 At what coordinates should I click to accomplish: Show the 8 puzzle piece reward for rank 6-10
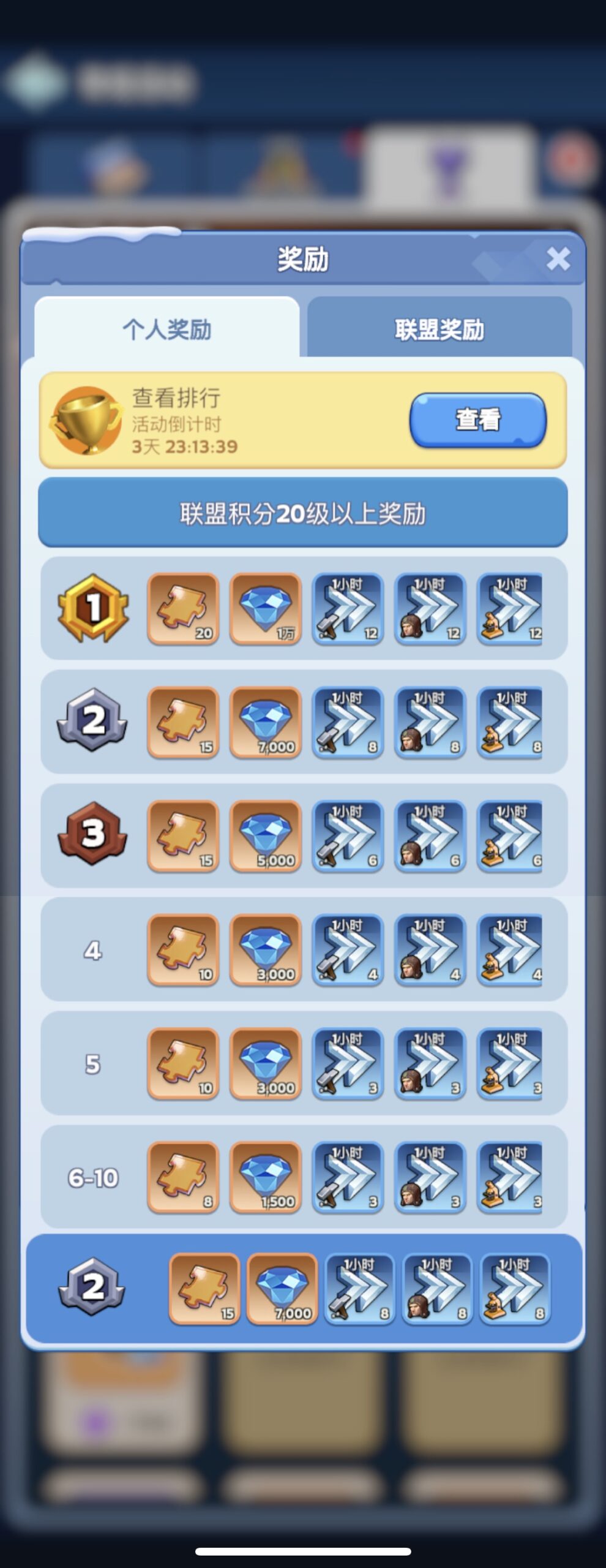(x=183, y=1177)
